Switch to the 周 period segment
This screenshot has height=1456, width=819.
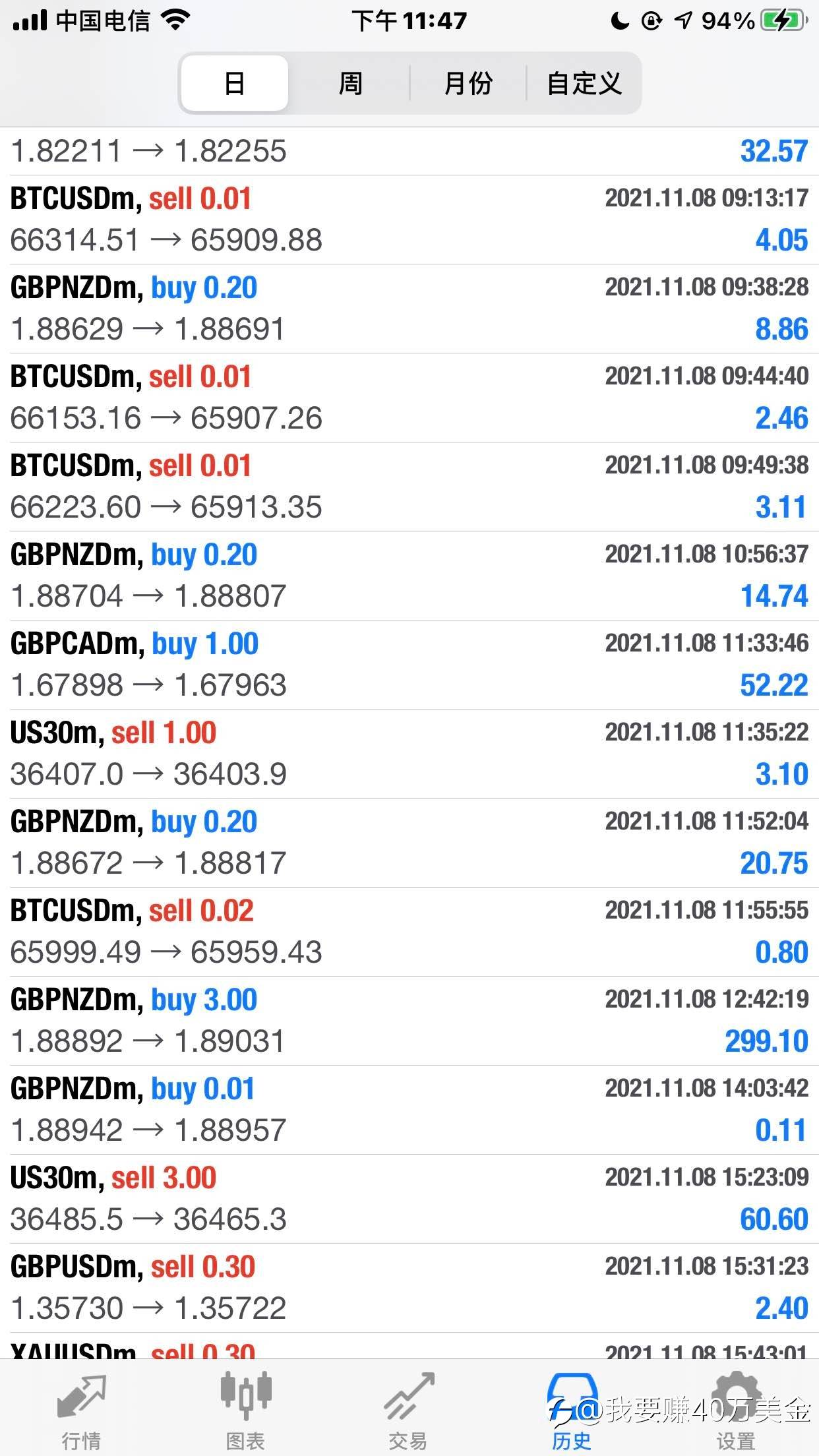pos(350,84)
